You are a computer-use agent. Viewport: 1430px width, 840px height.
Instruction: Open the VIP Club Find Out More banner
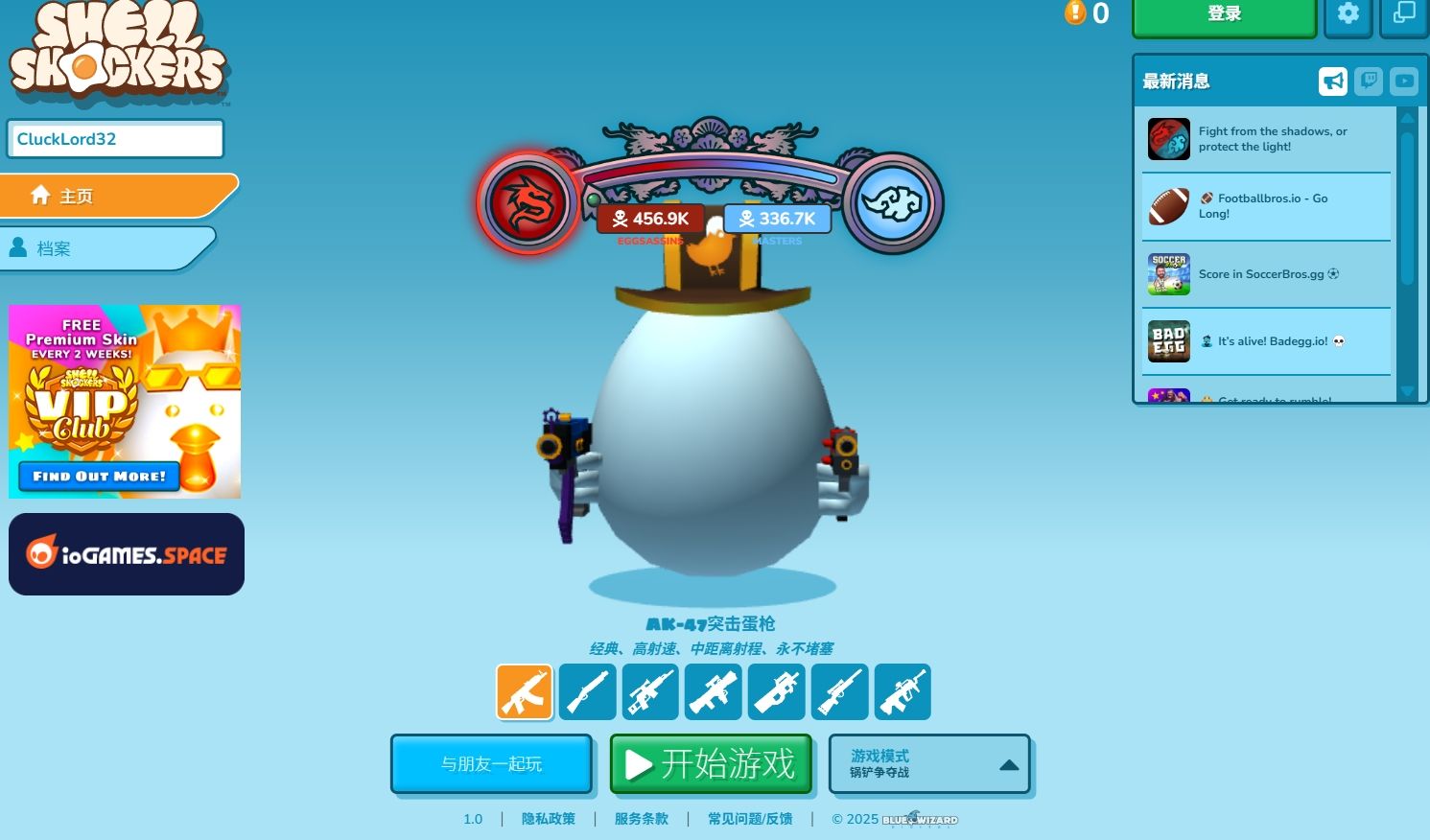pos(125,402)
